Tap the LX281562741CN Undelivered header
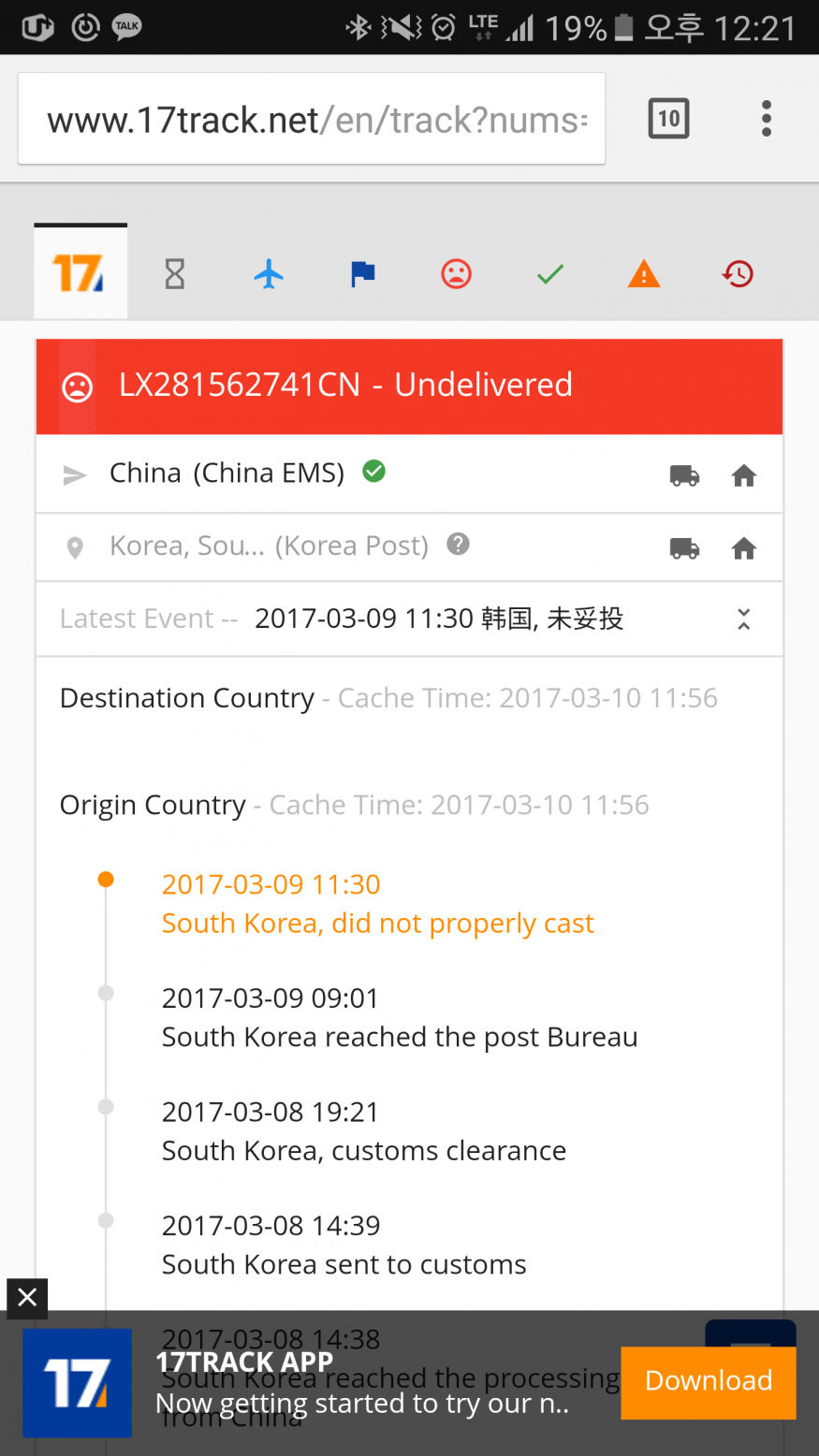Image resolution: width=819 pixels, height=1456 pixels. pyautogui.click(x=409, y=386)
